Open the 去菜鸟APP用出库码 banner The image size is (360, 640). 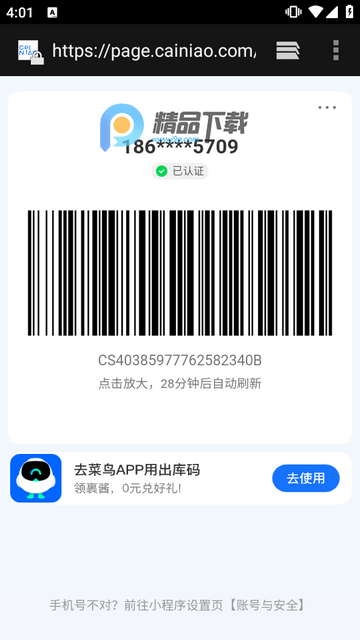click(180, 478)
